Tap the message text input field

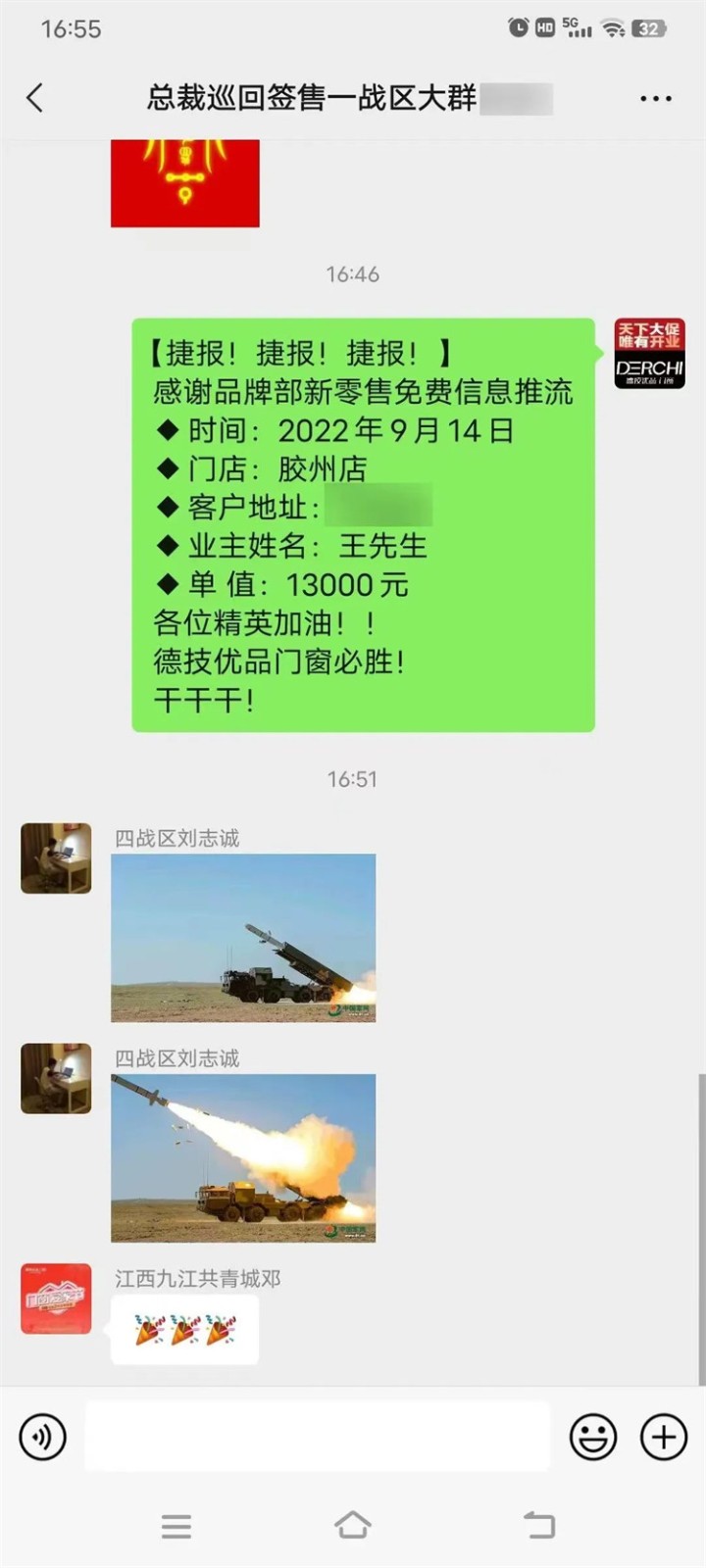317,1437
